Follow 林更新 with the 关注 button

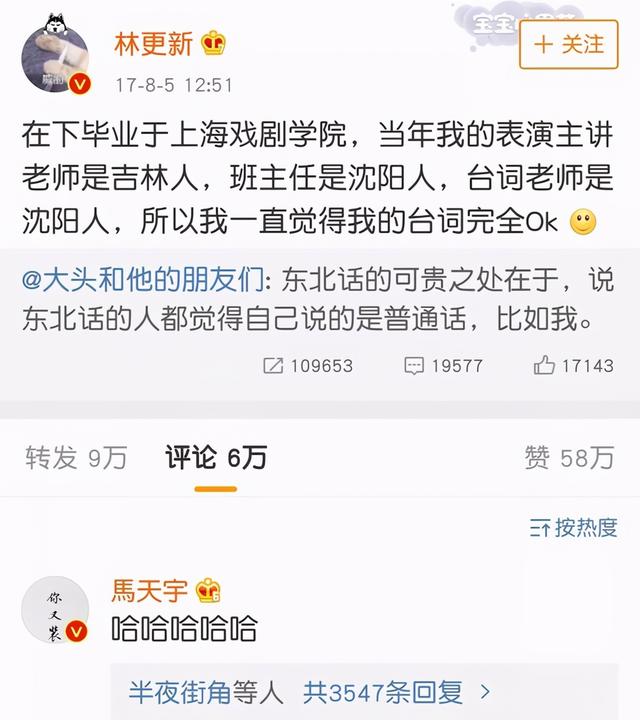point(569,44)
